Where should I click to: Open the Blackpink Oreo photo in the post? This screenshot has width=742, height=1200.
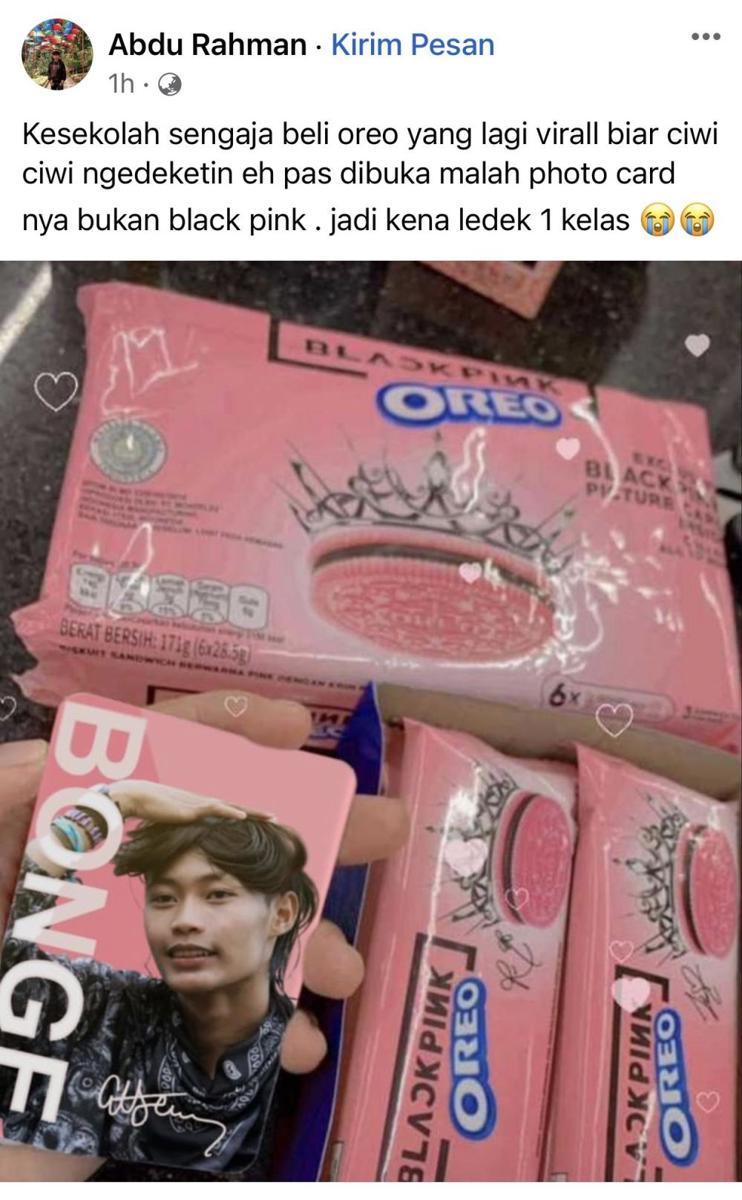pos(371,720)
